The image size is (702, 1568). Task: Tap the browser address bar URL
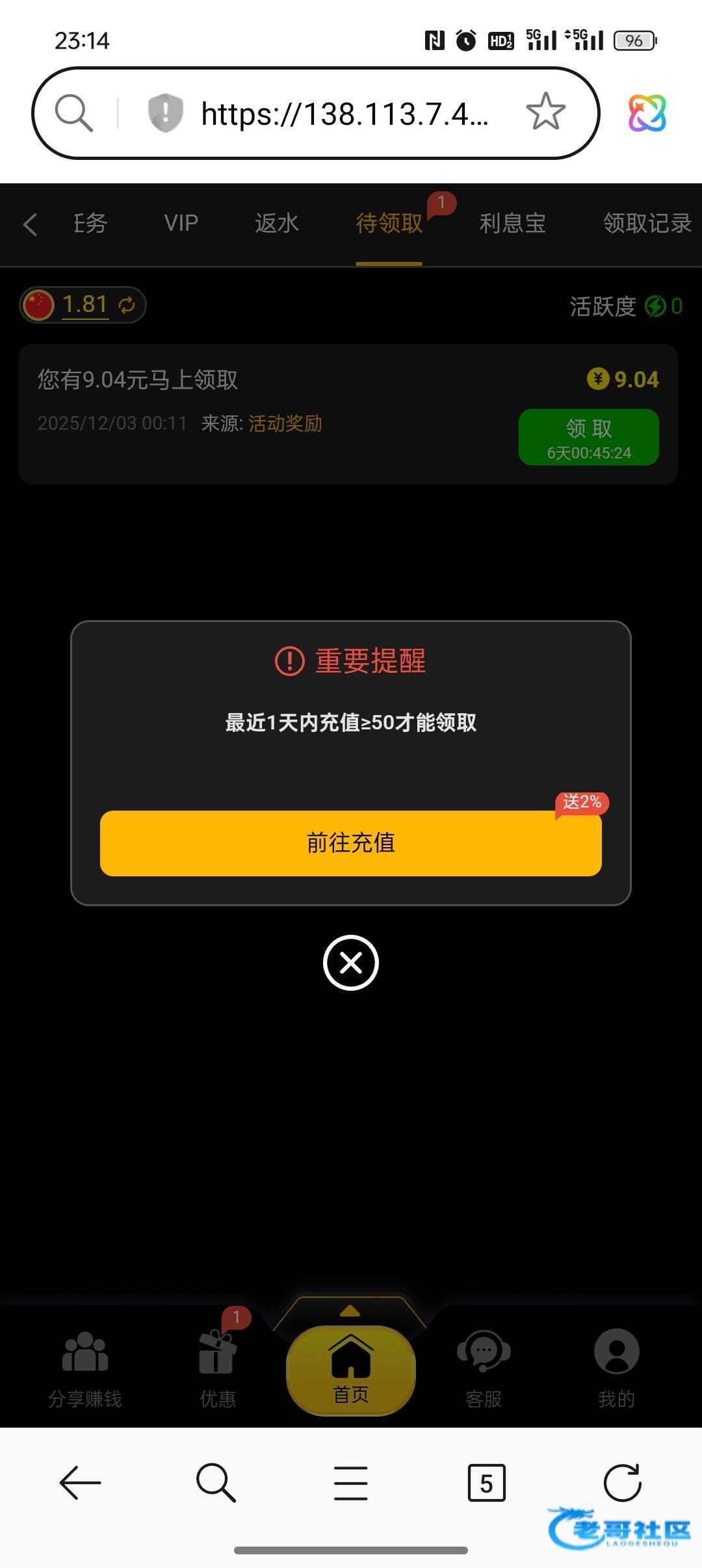click(x=344, y=114)
